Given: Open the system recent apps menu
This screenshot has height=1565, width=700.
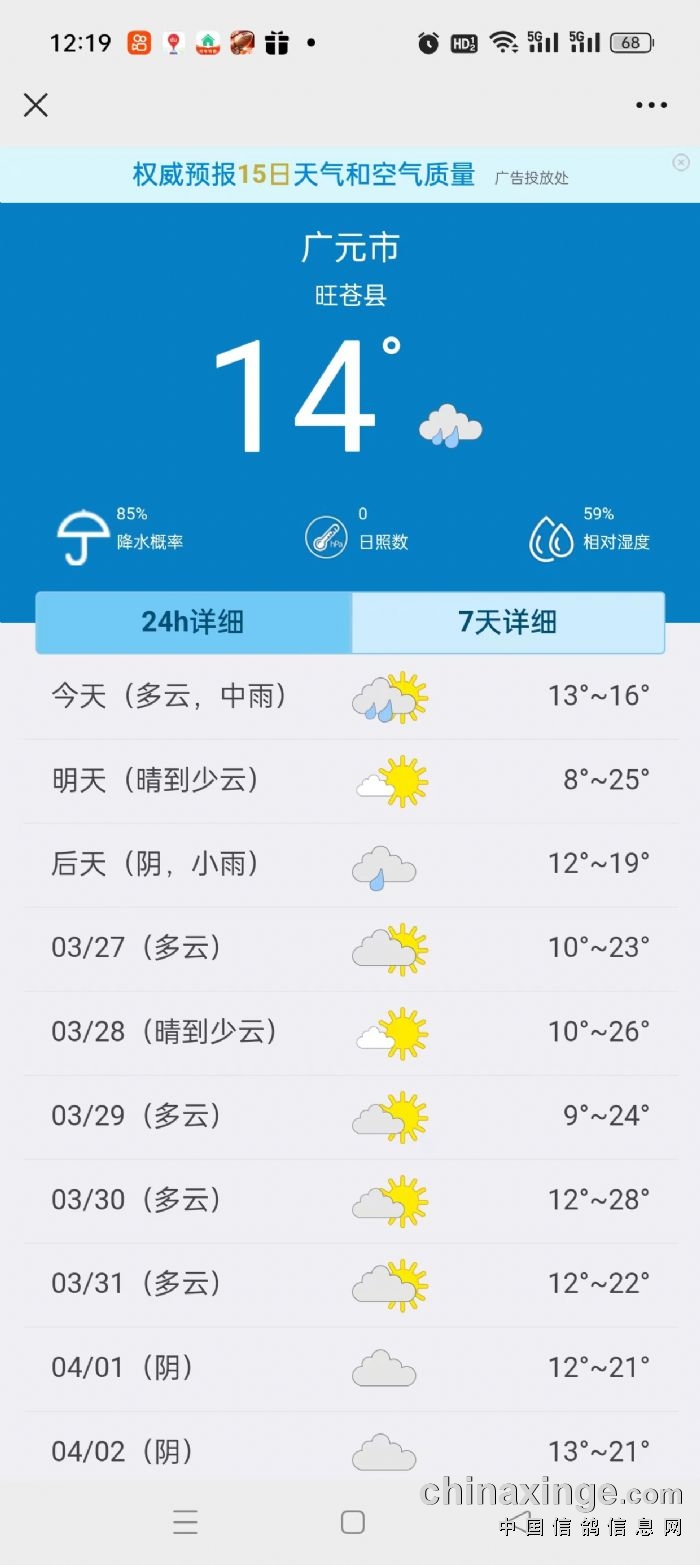Looking at the screenshot, I should coord(185,1522).
